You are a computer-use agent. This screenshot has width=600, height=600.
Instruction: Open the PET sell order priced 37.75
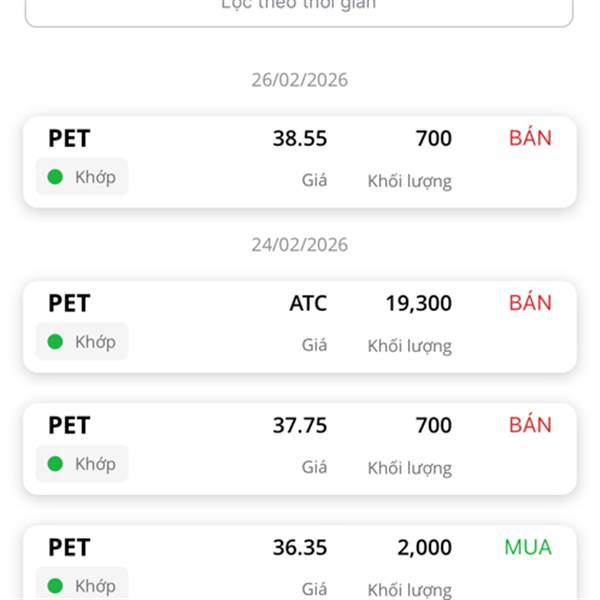tap(299, 447)
